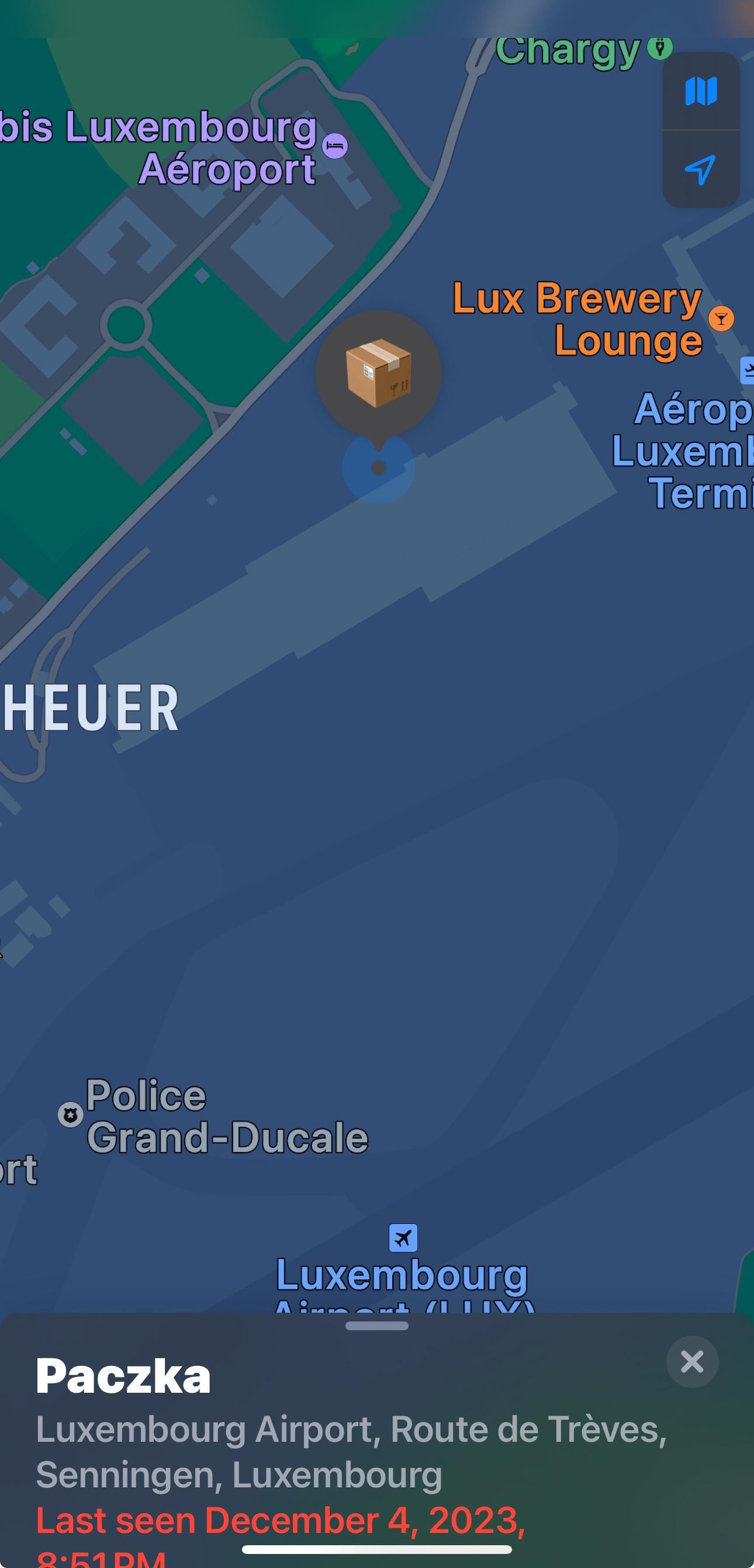The height and width of the screenshot is (1568, 754).
Task: Select the Police Grand-Ducale marker
Action: [x=71, y=1115]
